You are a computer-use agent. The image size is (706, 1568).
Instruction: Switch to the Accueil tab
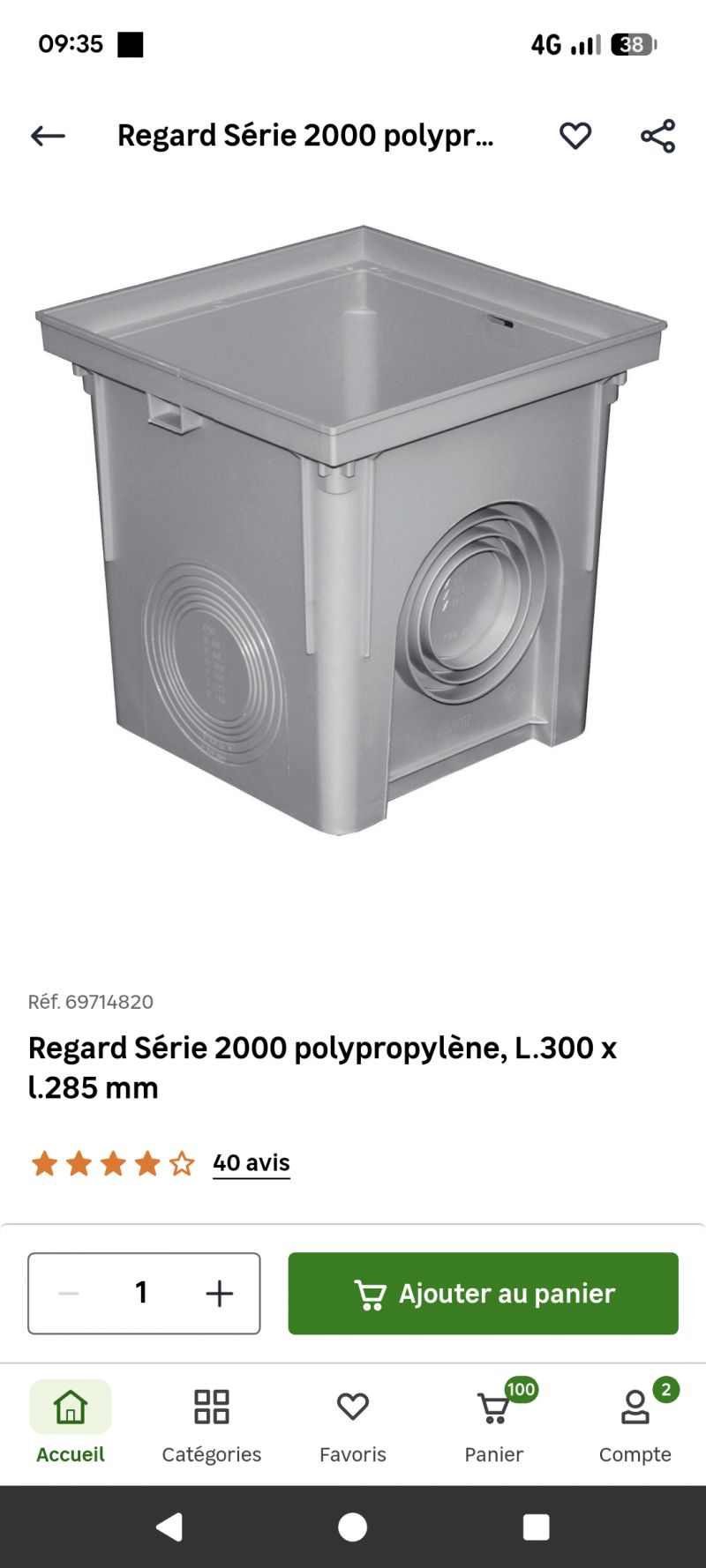[x=71, y=1422]
